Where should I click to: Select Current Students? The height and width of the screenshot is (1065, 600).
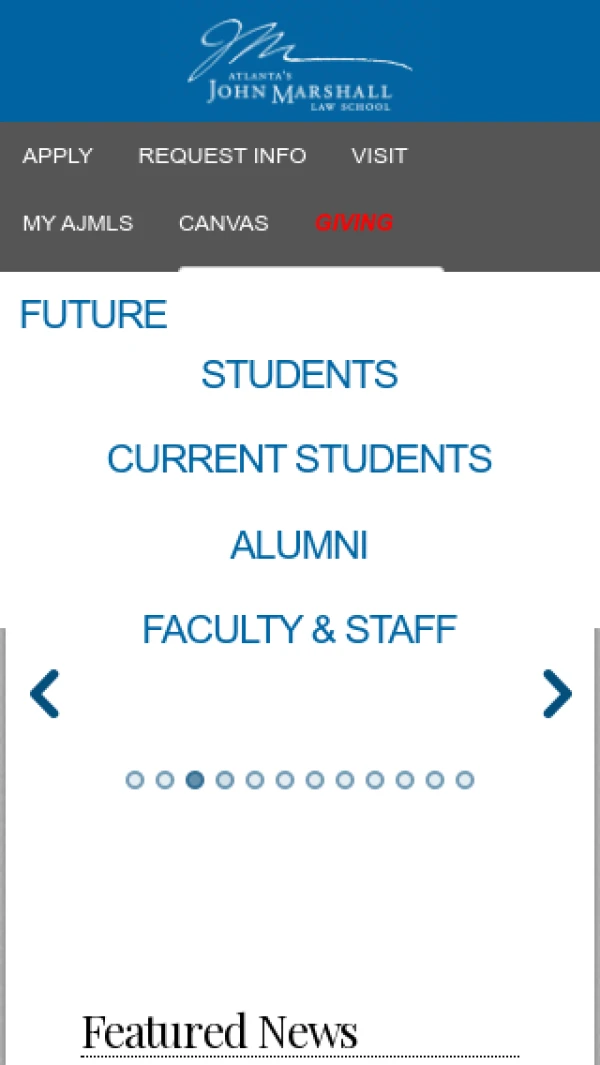299,458
